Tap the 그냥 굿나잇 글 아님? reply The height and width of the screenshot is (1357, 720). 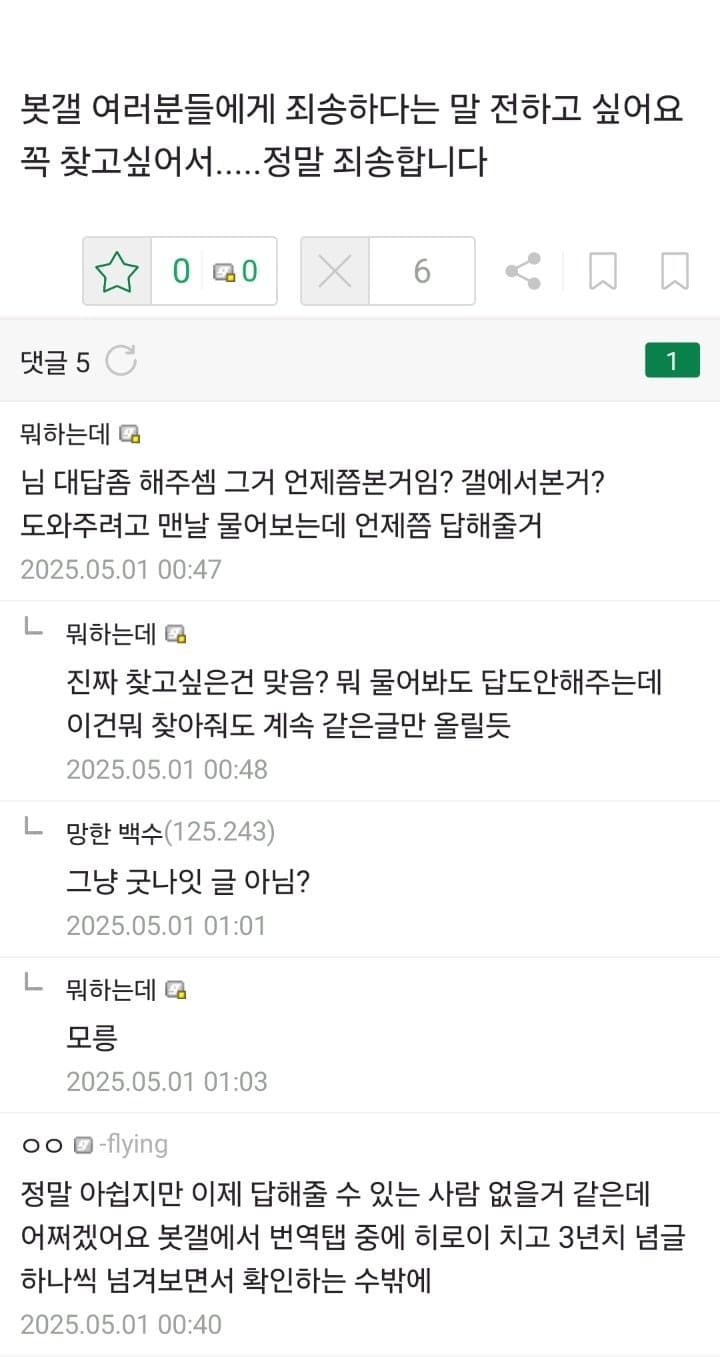(x=188, y=881)
